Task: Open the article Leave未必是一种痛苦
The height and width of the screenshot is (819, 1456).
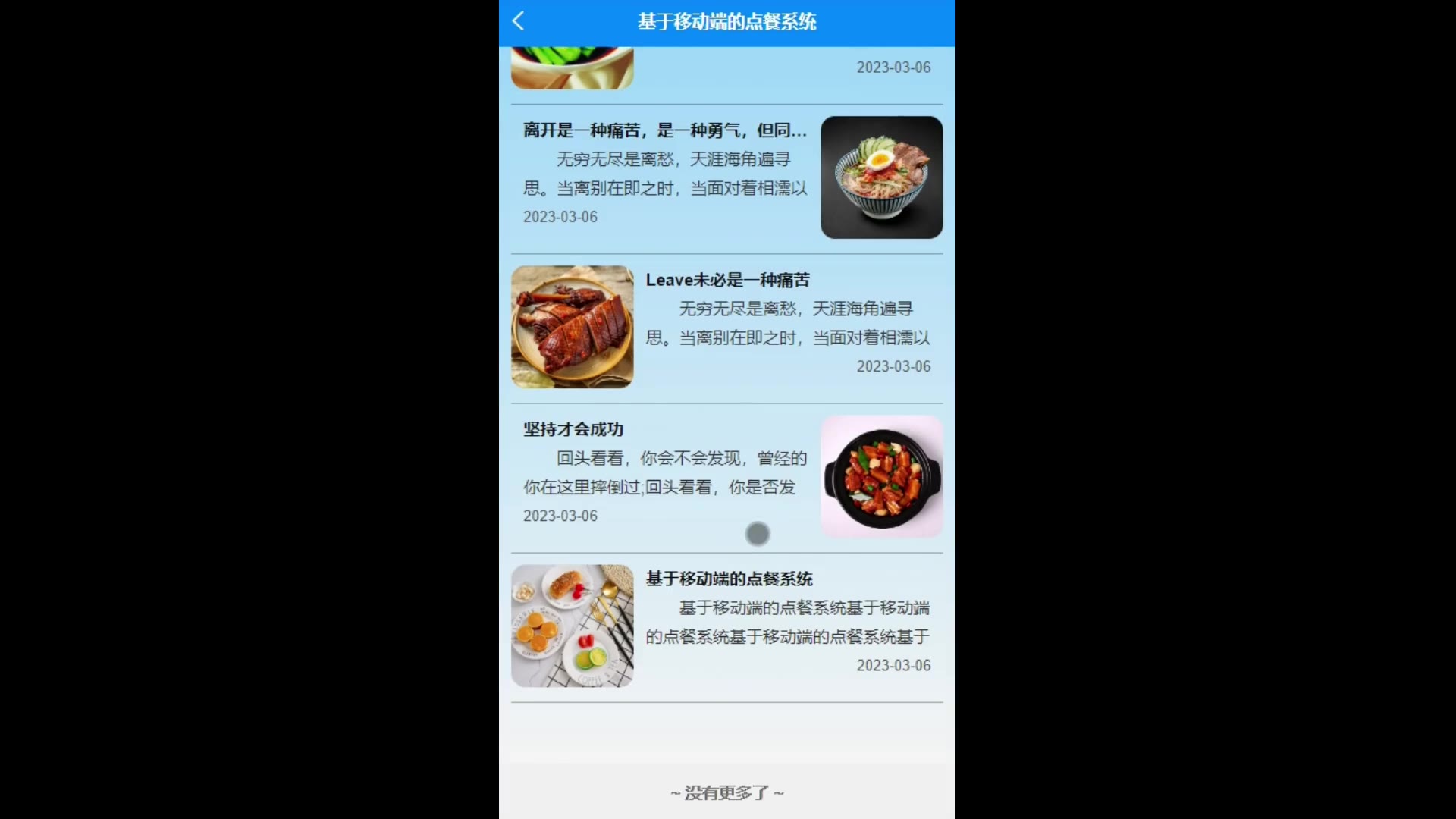Action: (727, 280)
